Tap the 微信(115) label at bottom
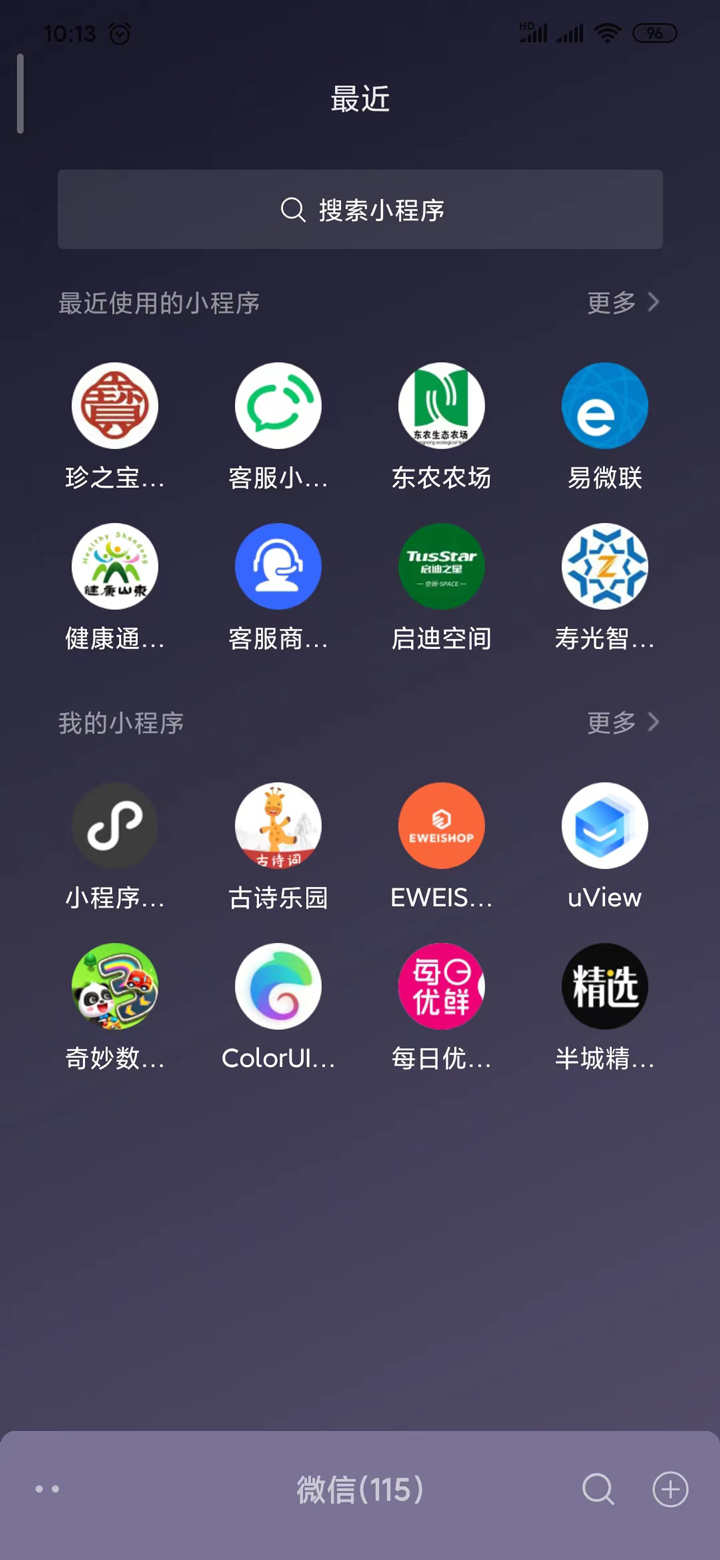 point(360,1489)
